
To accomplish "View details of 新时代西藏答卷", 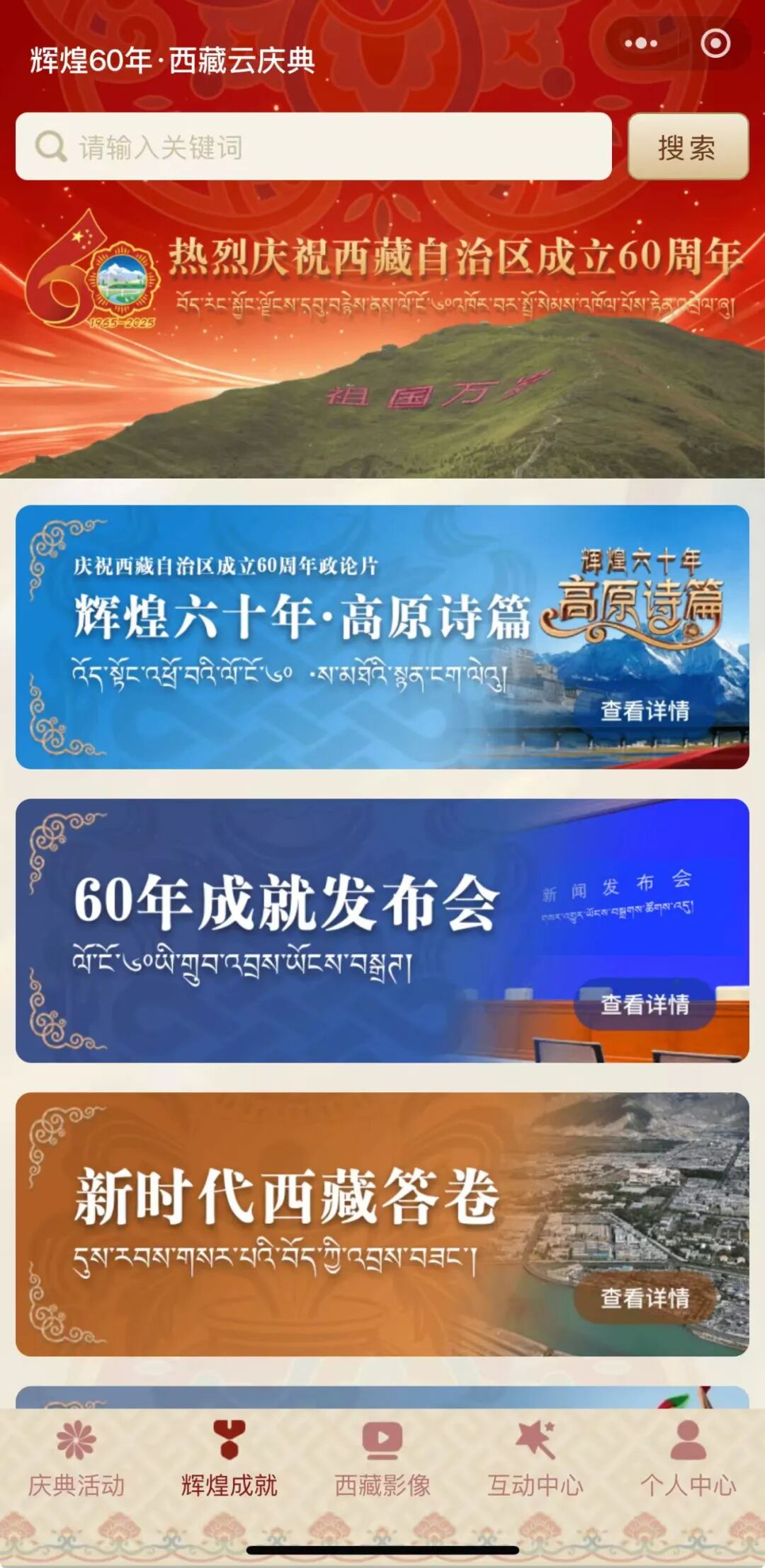I will (x=645, y=1298).
